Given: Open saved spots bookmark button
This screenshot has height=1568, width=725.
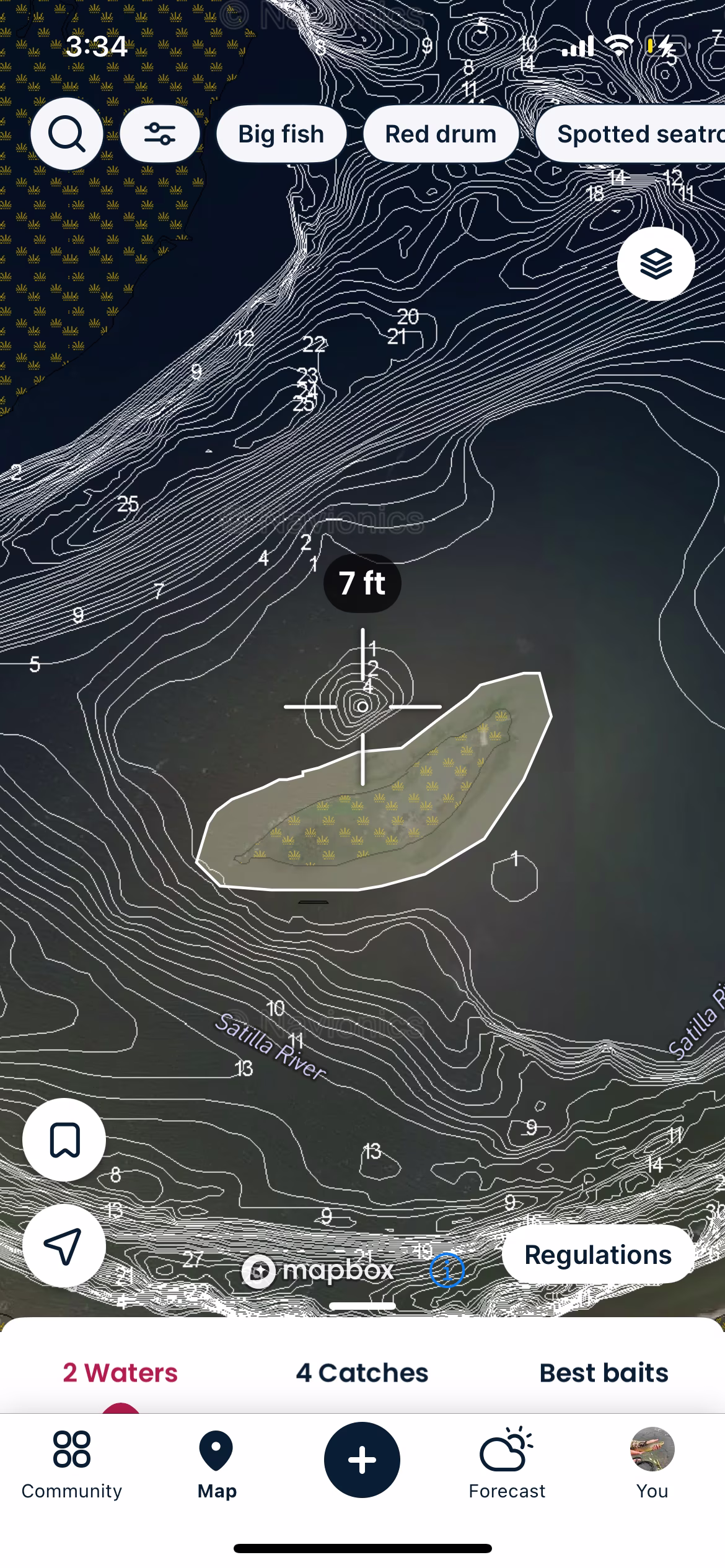Looking at the screenshot, I should [64, 1140].
